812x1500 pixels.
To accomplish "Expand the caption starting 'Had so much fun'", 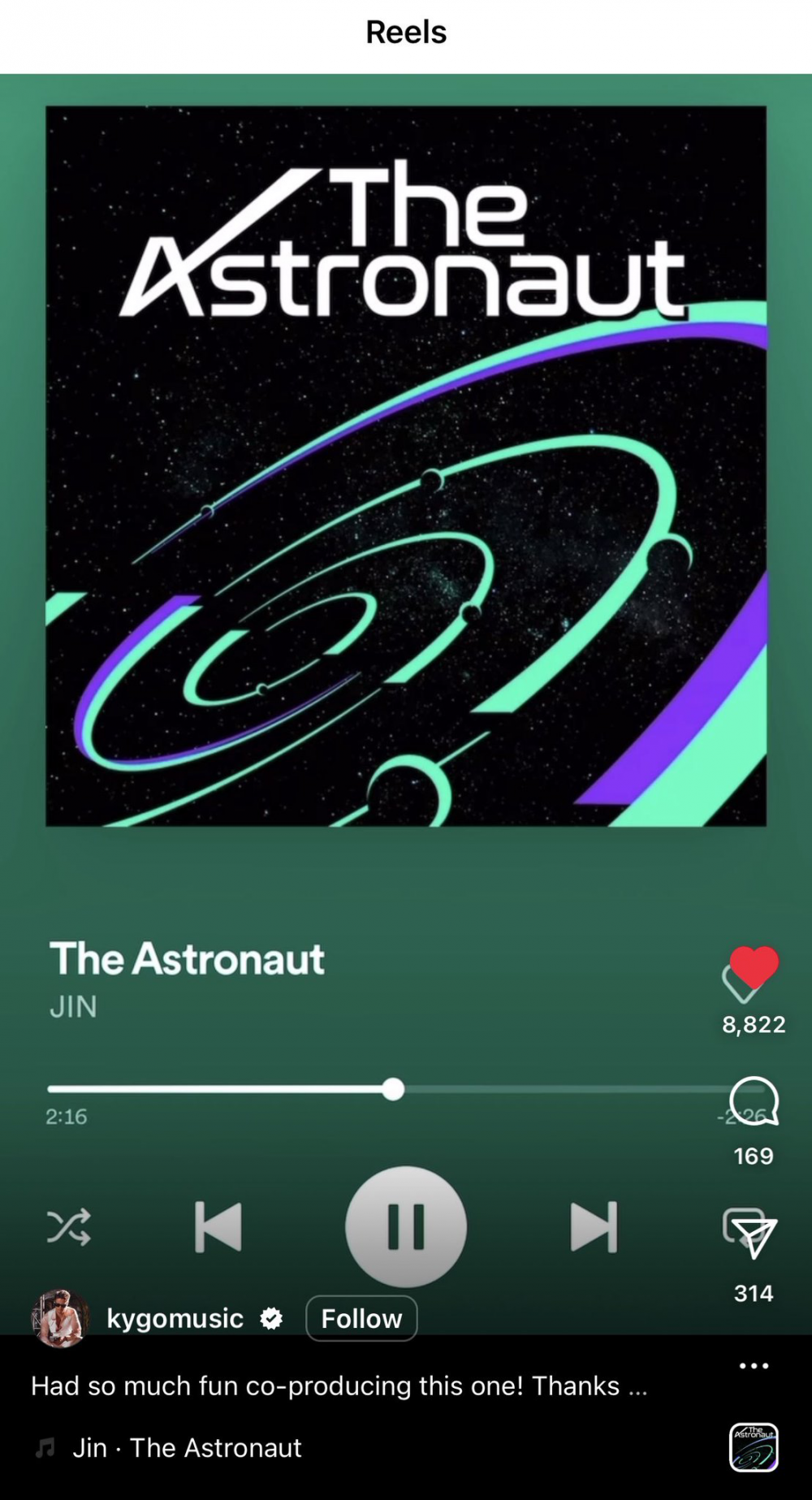I will 339,1385.
